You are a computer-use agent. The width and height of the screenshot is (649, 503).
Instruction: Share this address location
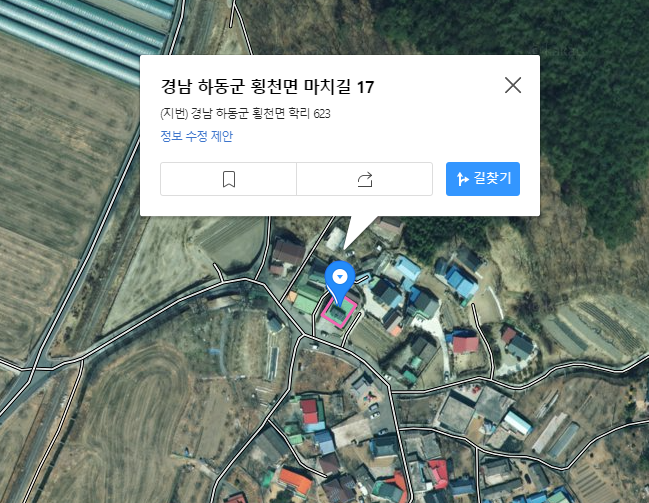click(x=364, y=179)
